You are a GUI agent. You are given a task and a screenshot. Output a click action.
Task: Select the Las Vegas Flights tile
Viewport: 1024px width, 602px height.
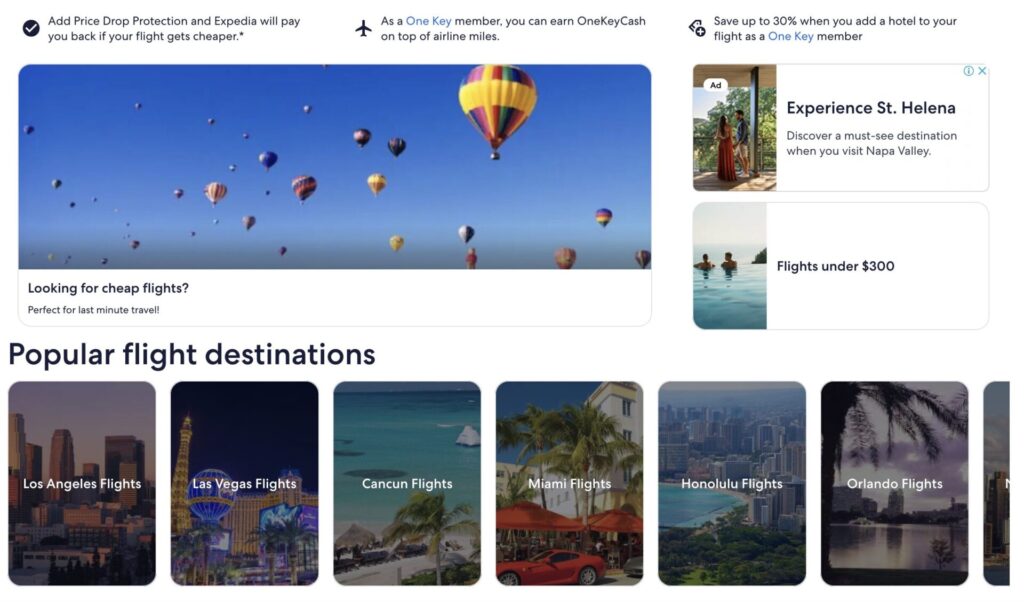(x=244, y=483)
